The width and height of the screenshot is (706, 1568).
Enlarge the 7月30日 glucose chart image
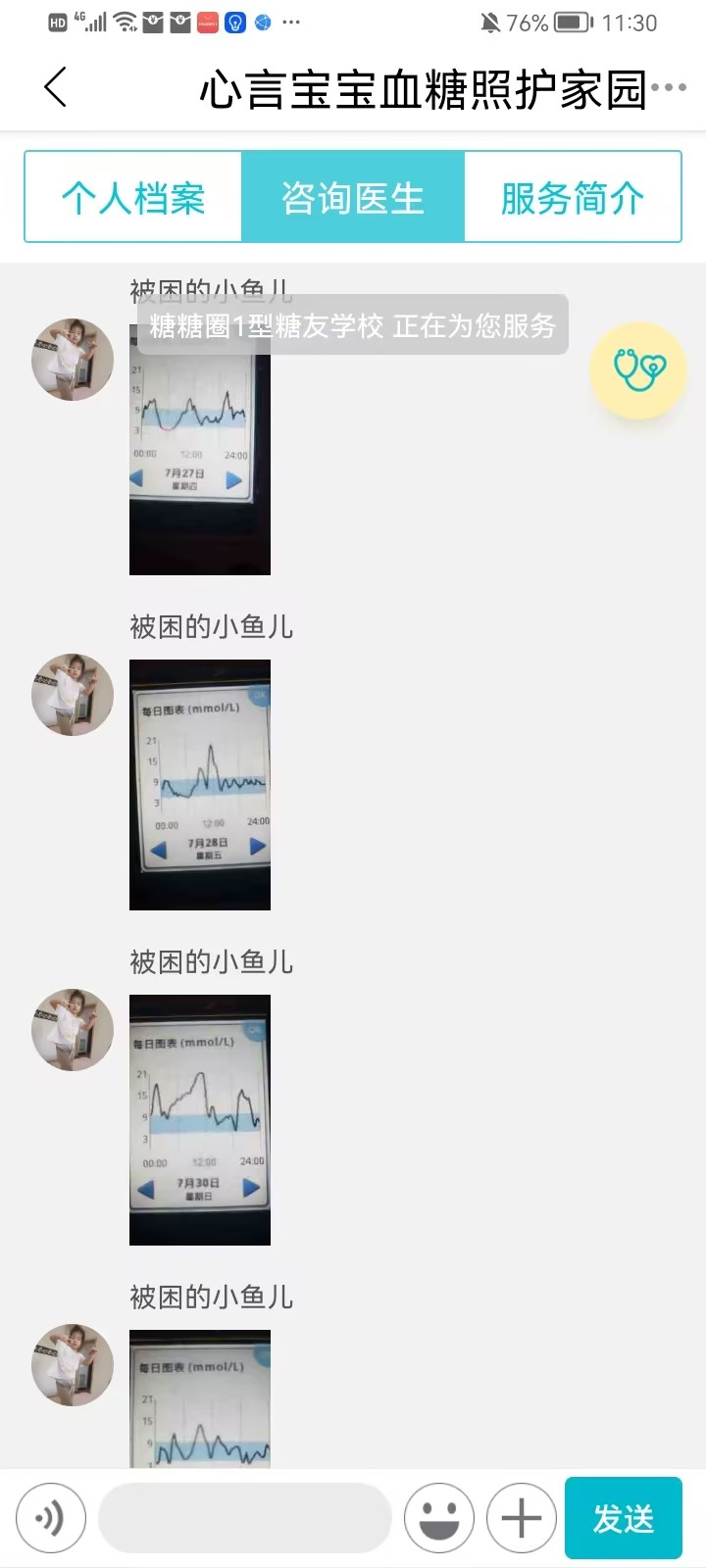pos(199,1120)
